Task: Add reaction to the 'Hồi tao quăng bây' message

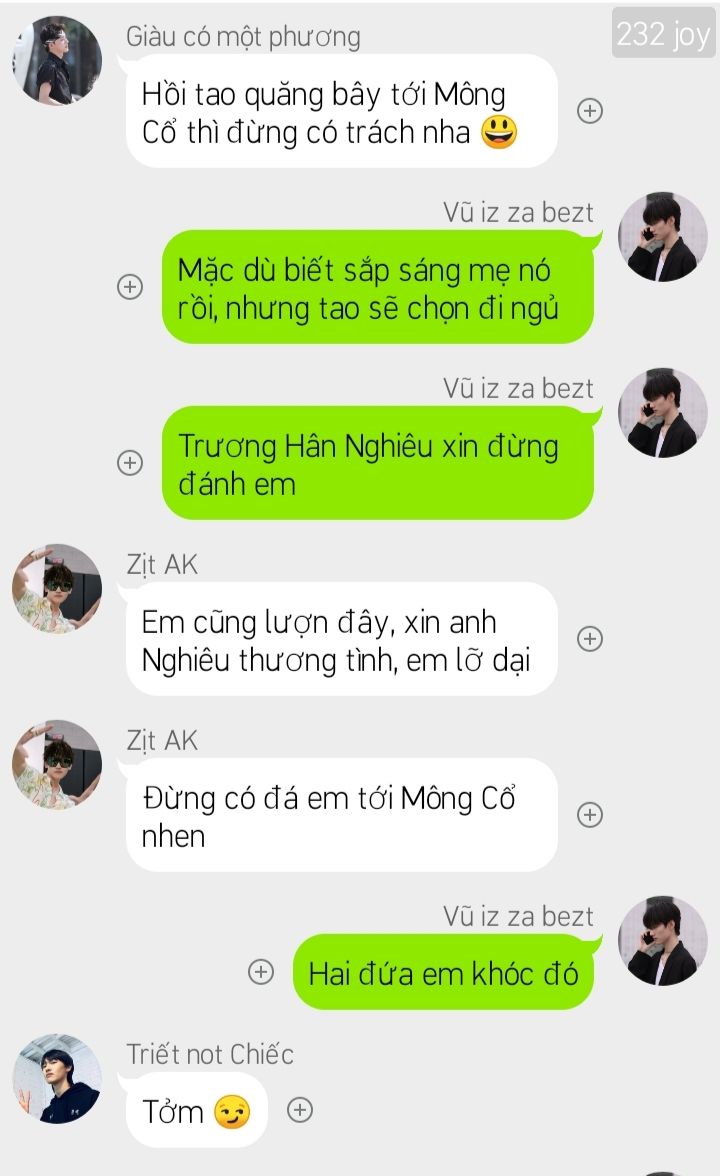Action: tap(590, 111)
